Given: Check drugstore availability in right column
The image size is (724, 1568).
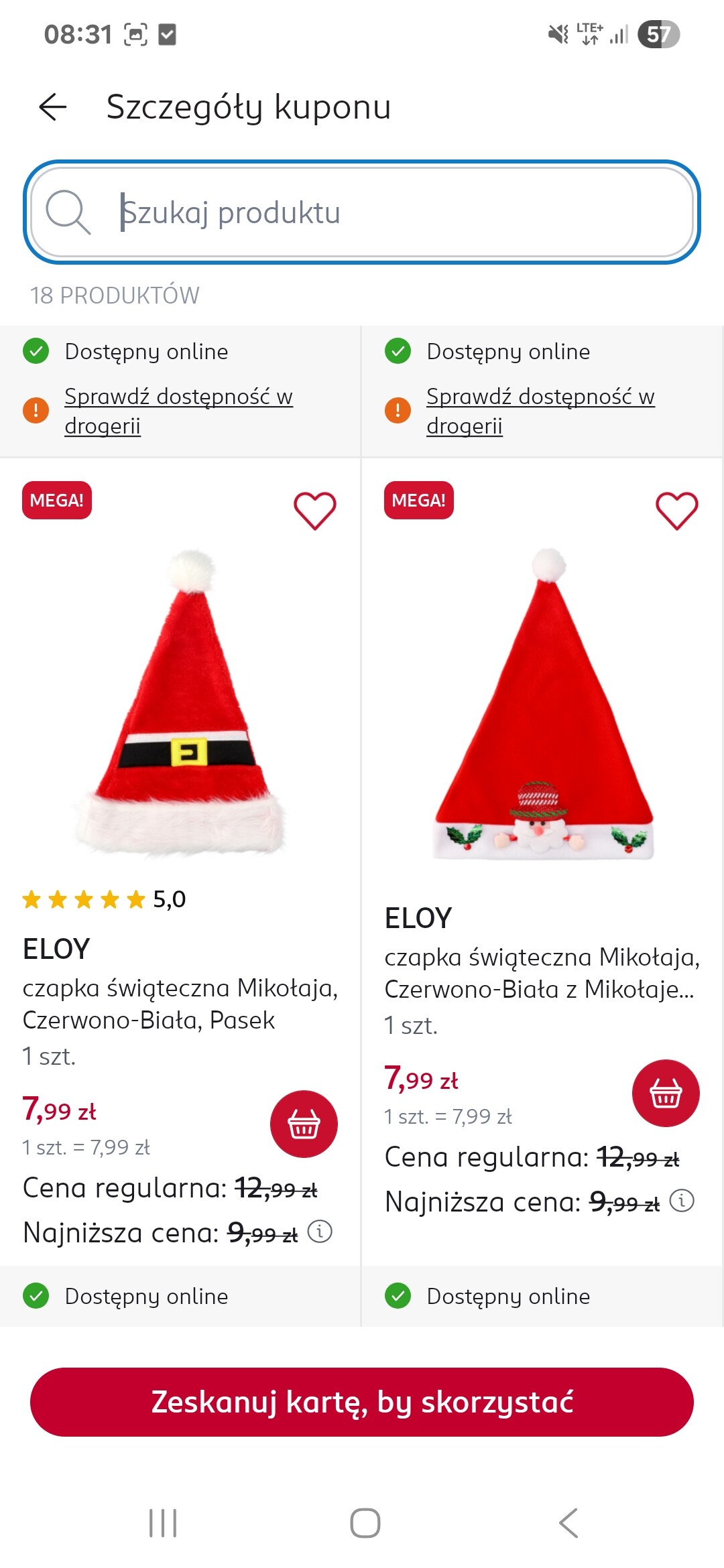Looking at the screenshot, I should click(540, 411).
